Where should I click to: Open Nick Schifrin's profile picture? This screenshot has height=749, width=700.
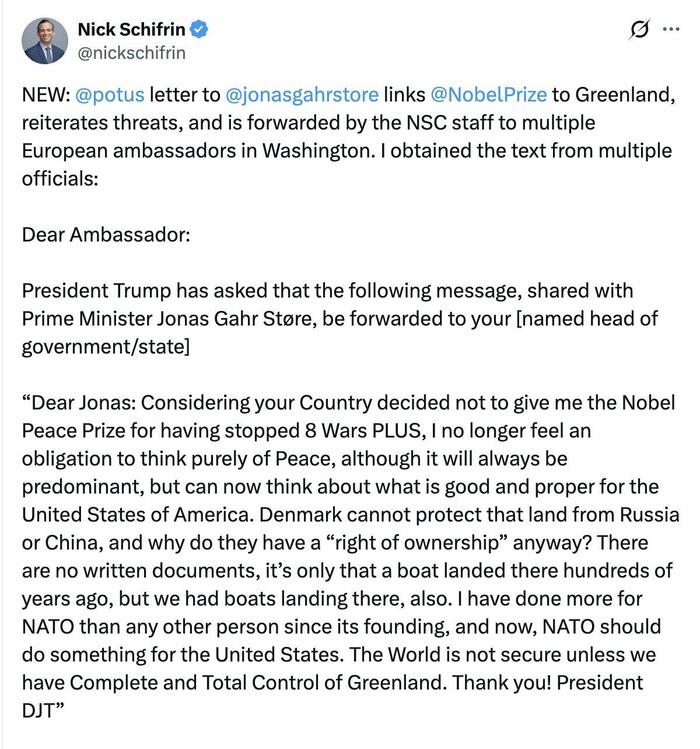coord(44,41)
